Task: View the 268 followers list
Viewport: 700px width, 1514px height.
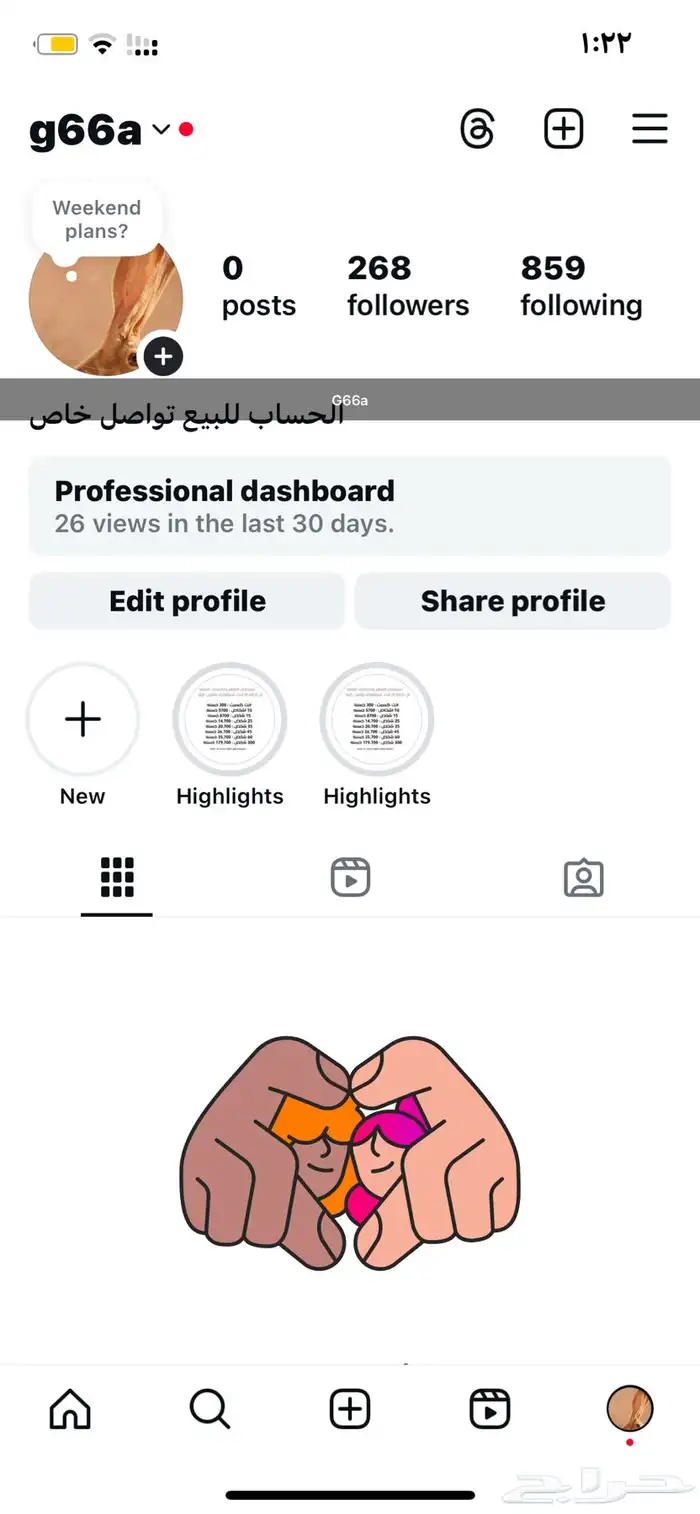Action: pos(407,286)
